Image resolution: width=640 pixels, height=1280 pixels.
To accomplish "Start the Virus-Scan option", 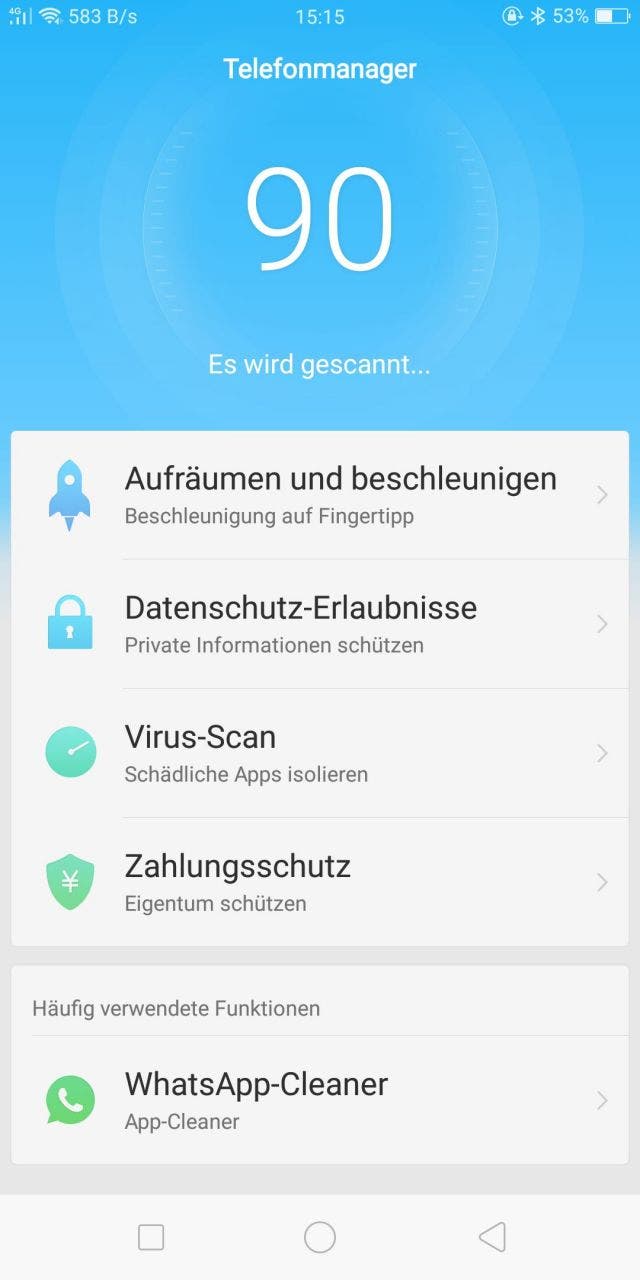I will (x=320, y=753).
